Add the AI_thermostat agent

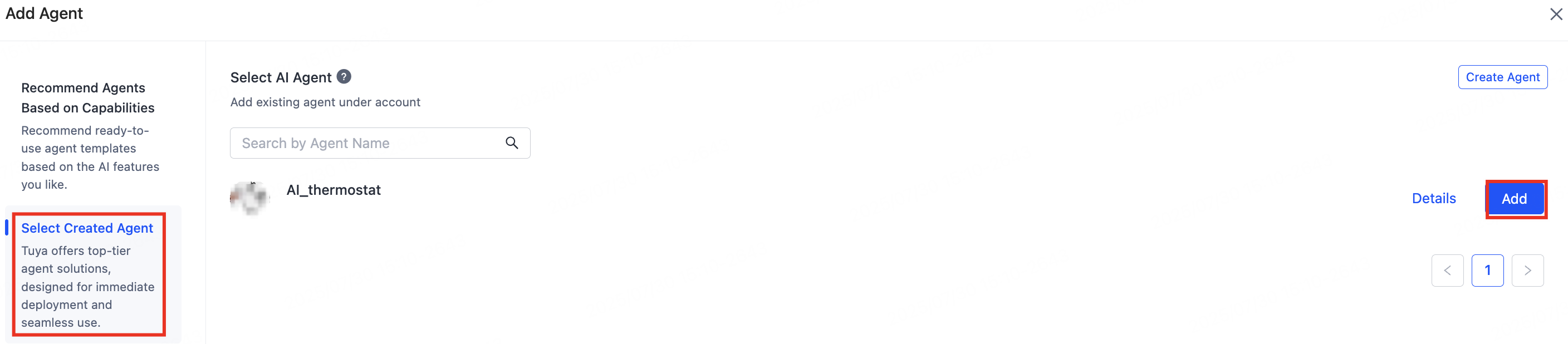(1513, 199)
